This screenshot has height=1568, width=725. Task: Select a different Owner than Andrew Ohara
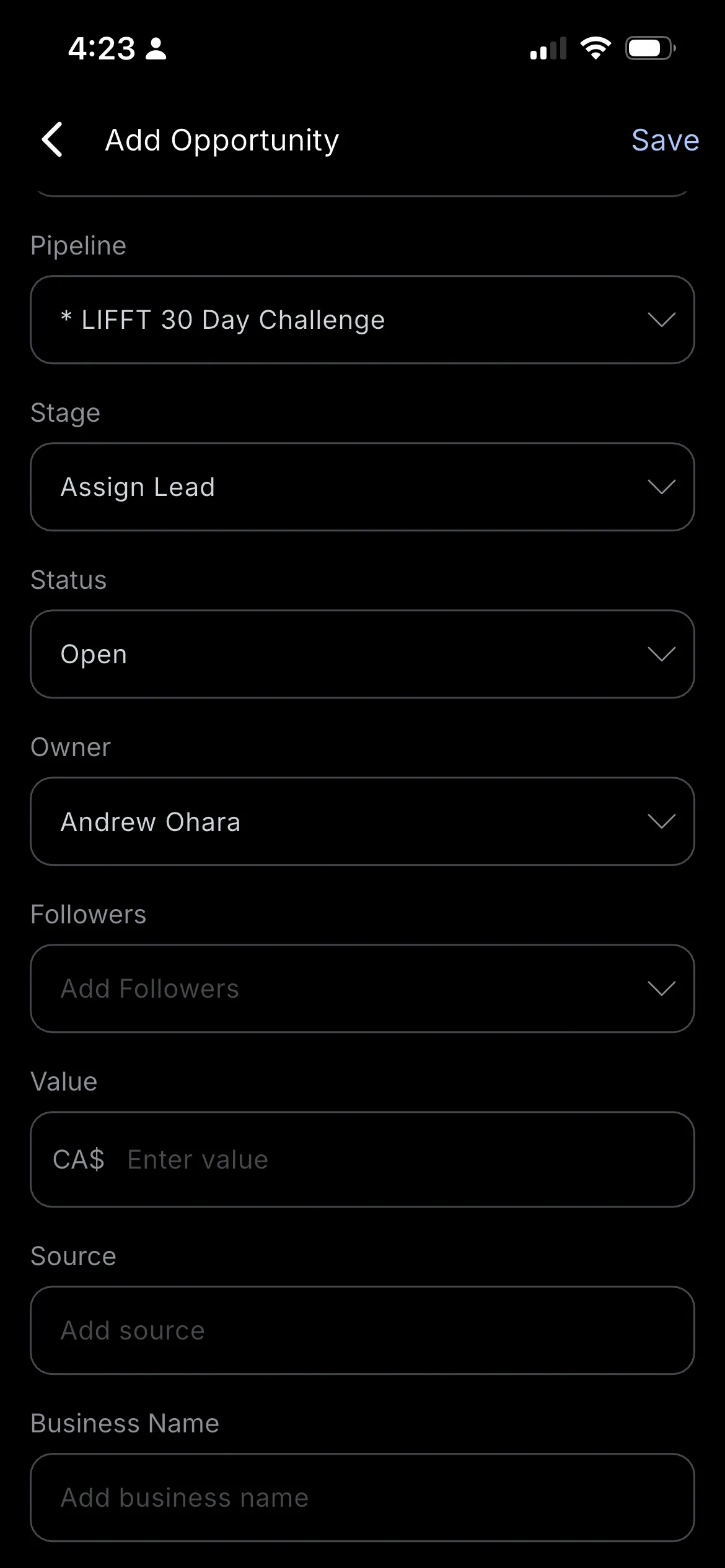click(x=362, y=821)
